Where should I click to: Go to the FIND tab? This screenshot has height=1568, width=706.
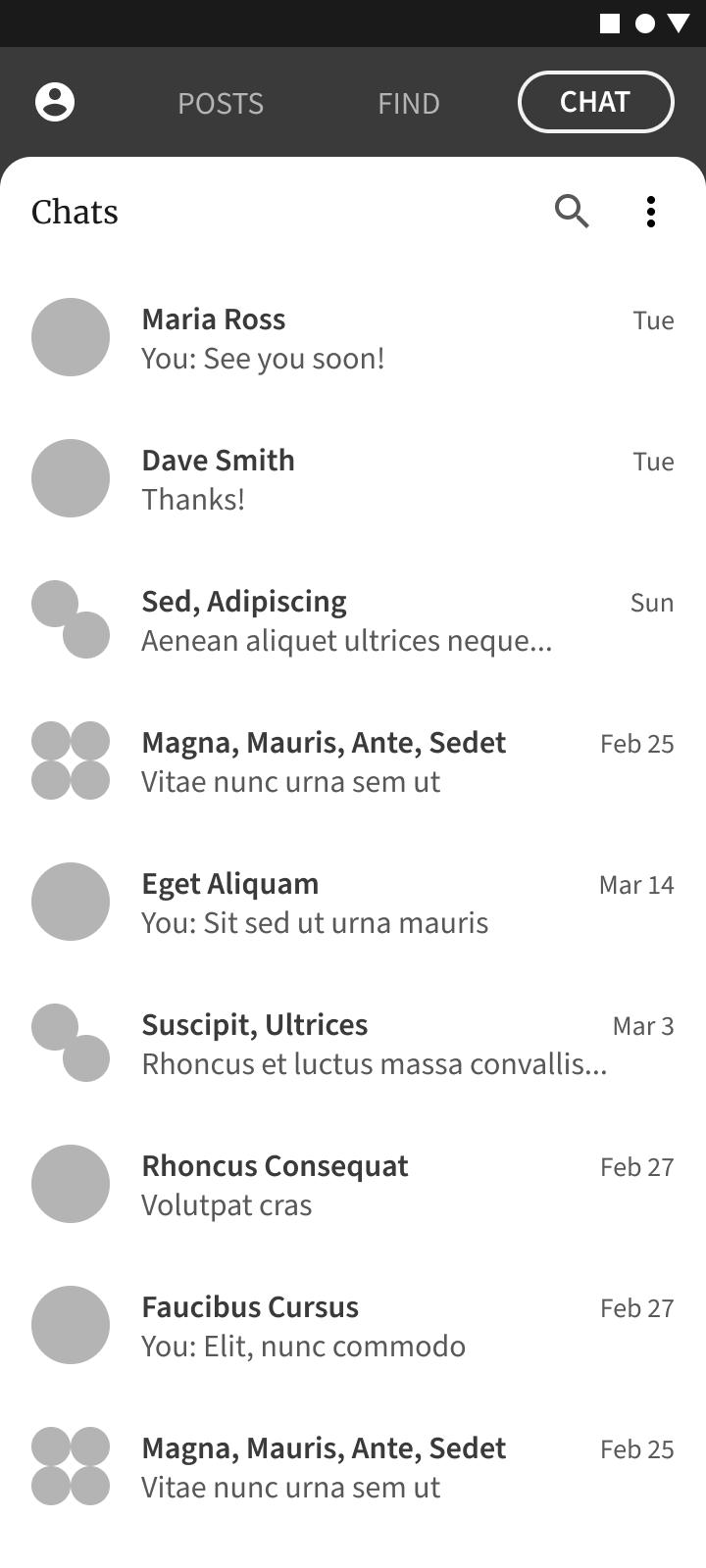tap(409, 103)
